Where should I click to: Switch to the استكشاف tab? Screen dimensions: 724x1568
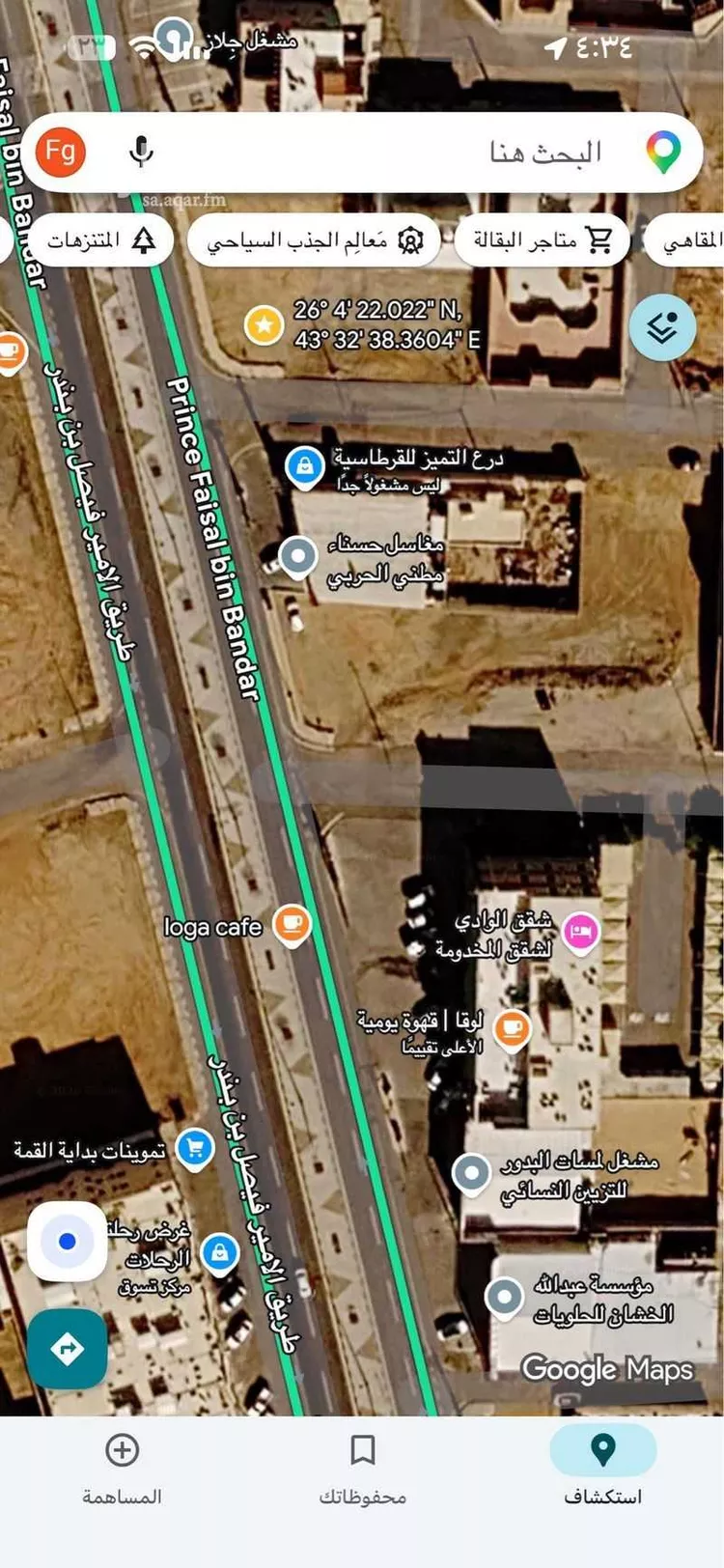pyautogui.click(x=602, y=1468)
